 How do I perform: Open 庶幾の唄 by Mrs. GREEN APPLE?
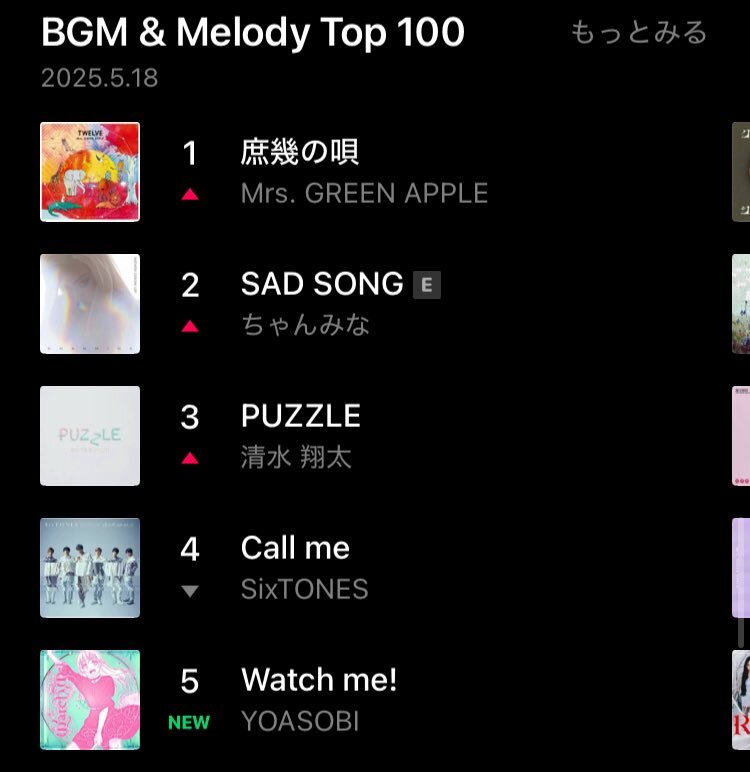click(x=300, y=153)
